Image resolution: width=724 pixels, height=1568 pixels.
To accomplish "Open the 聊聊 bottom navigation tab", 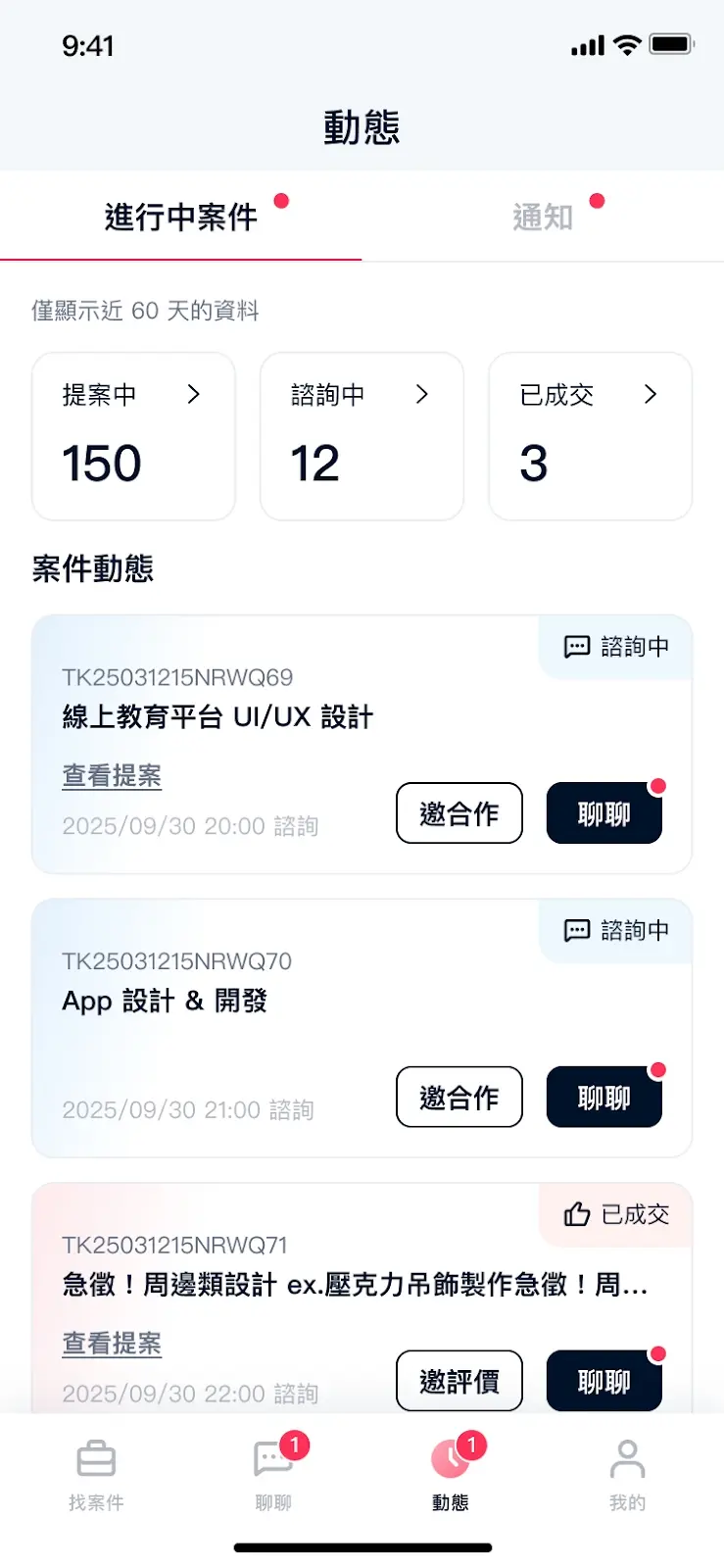I will click(273, 1475).
